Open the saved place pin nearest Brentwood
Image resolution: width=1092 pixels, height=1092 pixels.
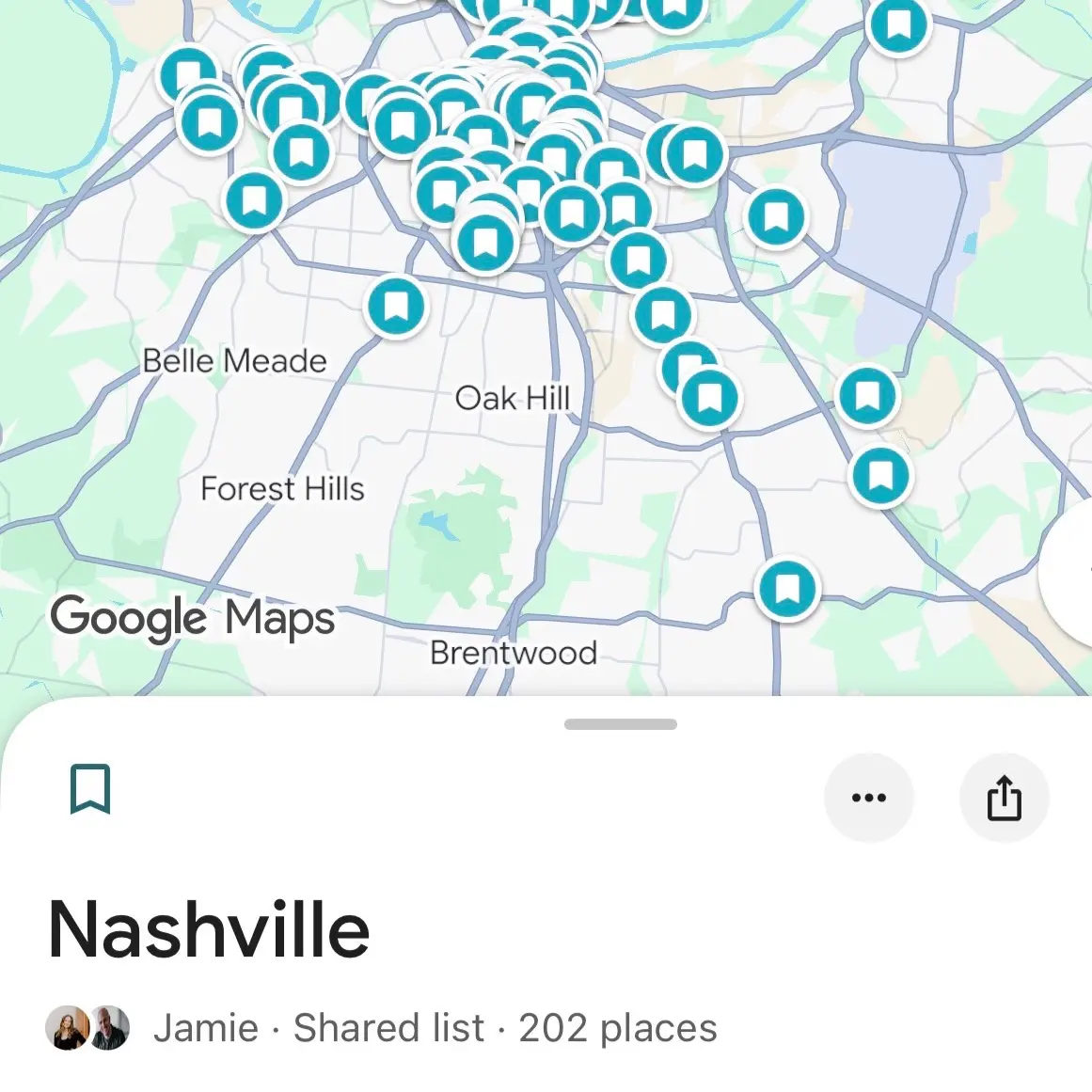[x=787, y=590]
